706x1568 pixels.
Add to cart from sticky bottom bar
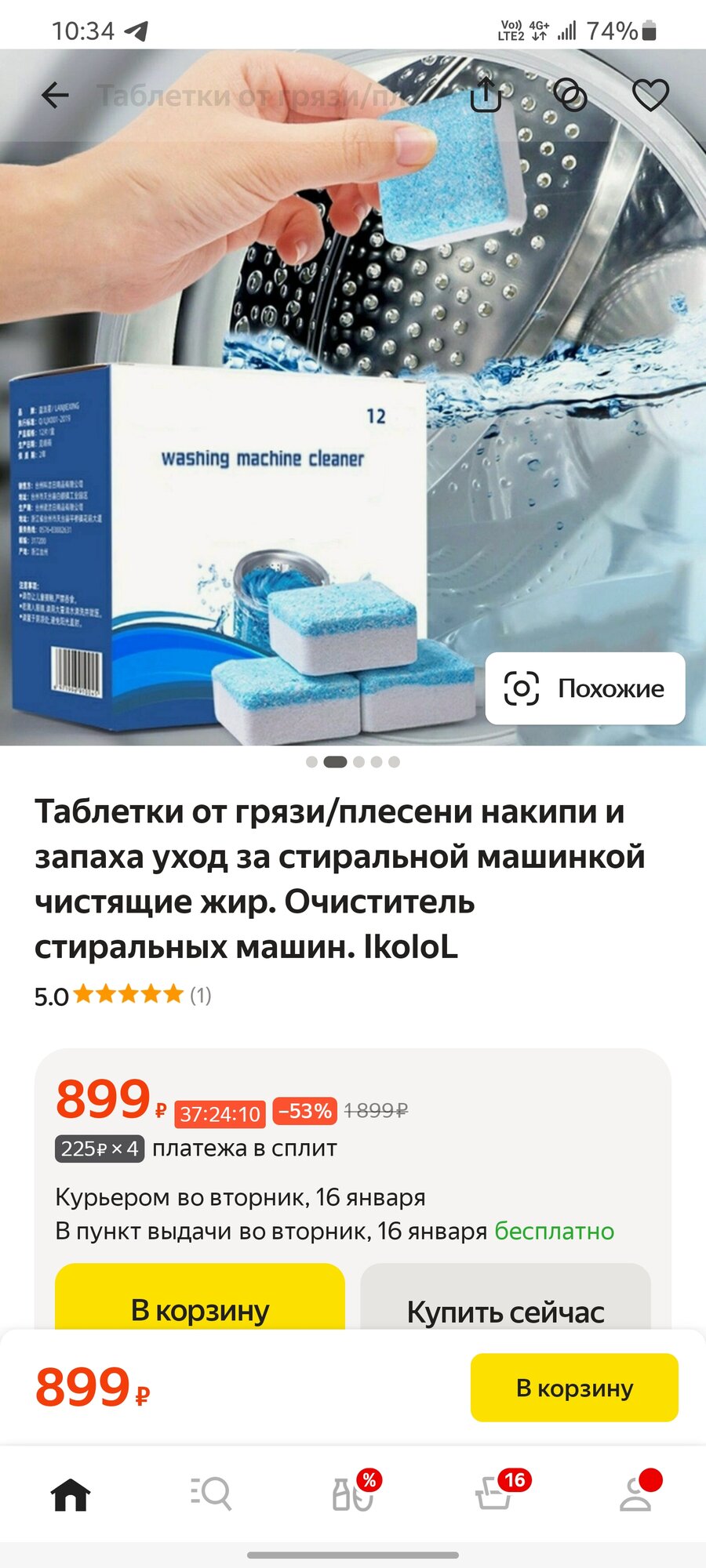pyautogui.click(x=574, y=1388)
